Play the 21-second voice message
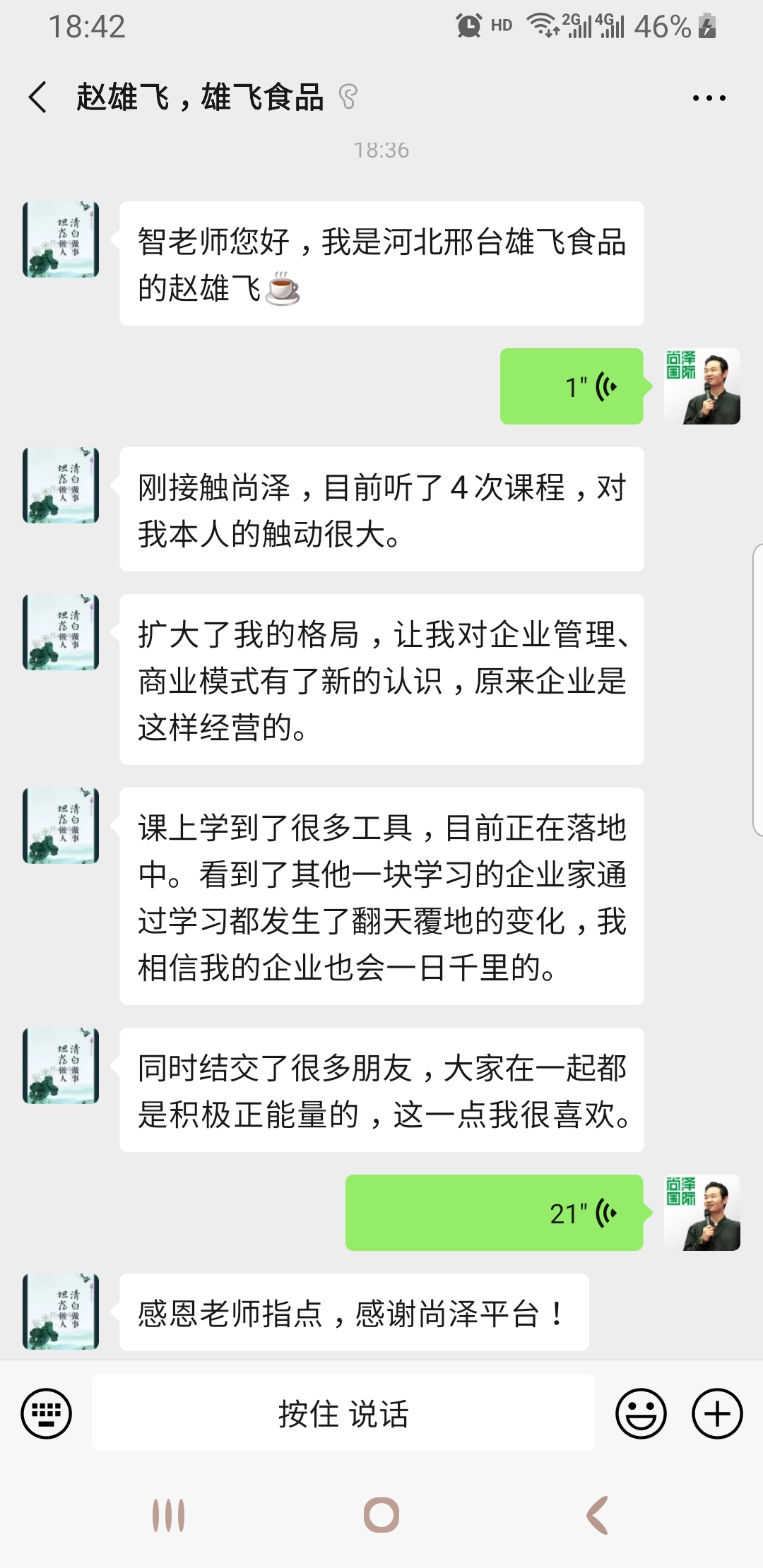This screenshot has height=1568, width=763. click(494, 1213)
